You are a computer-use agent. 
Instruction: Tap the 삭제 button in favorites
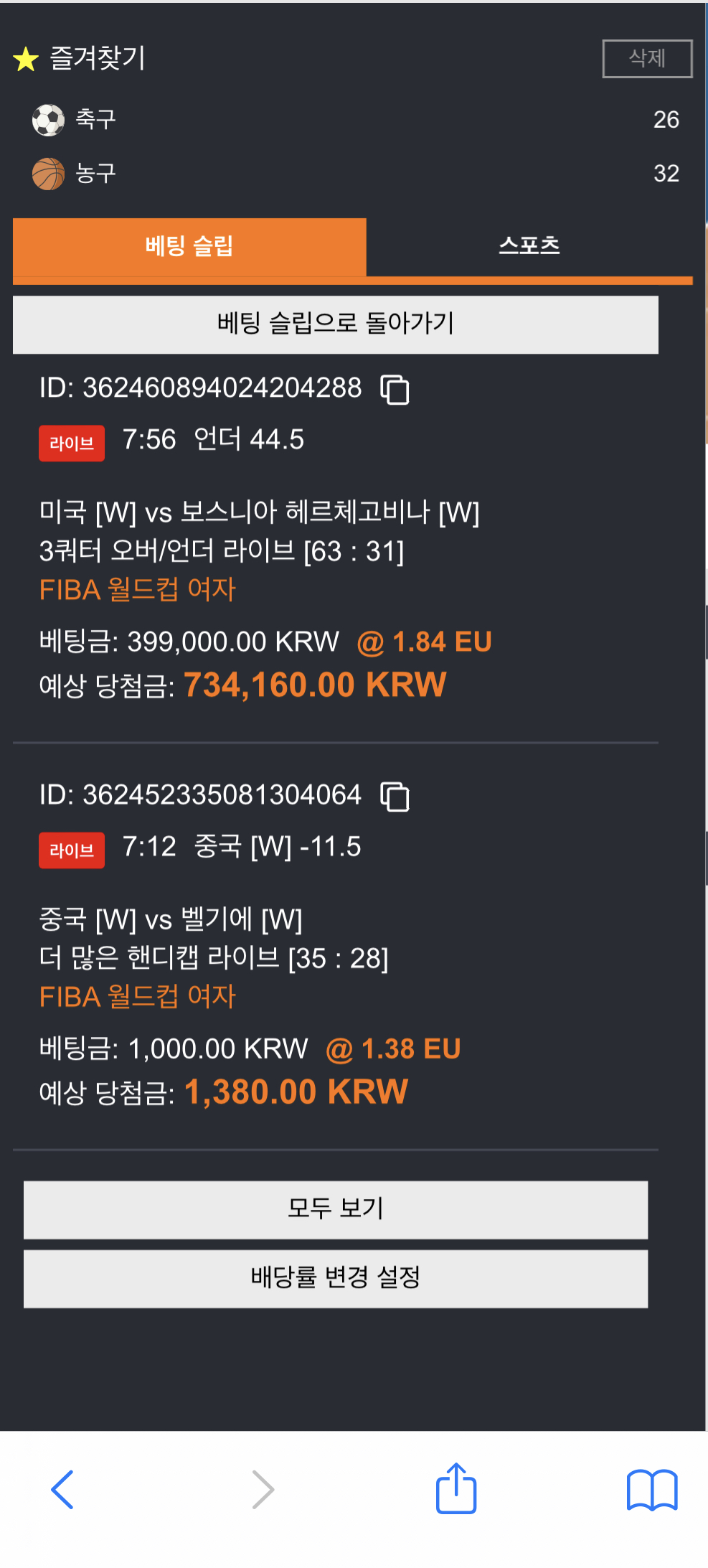647,58
